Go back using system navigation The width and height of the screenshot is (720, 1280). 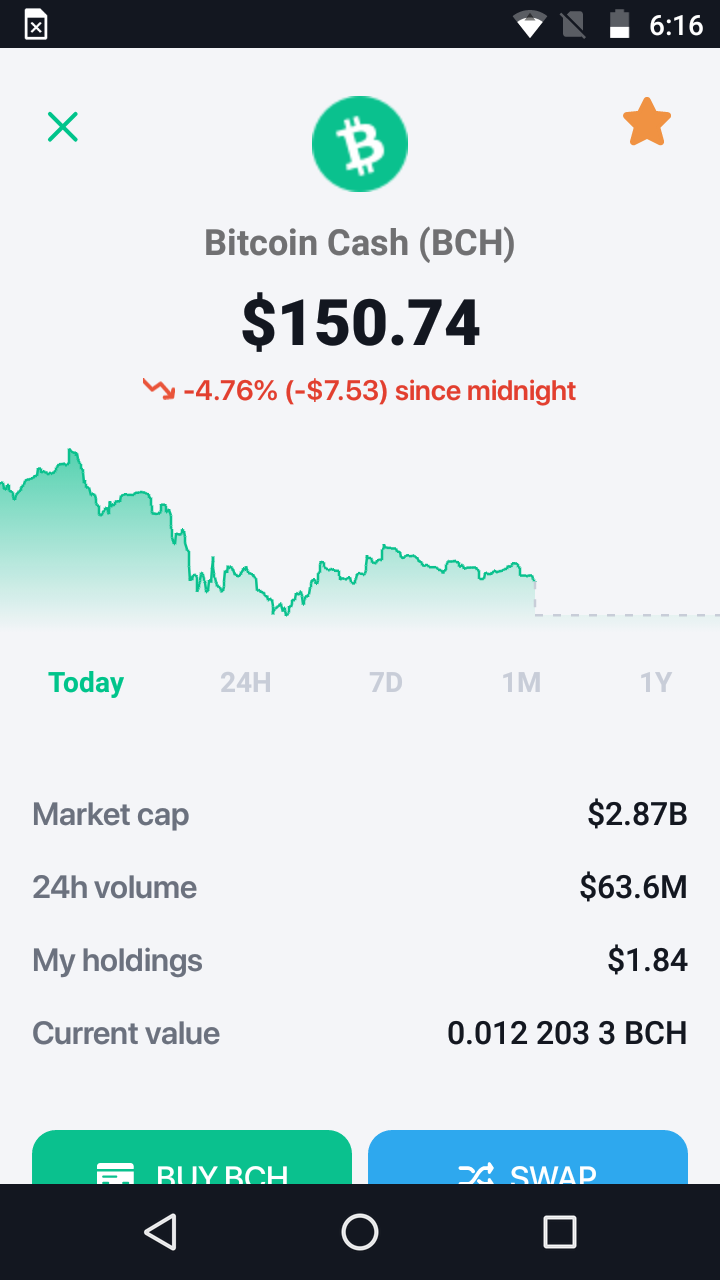pos(160,1232)
